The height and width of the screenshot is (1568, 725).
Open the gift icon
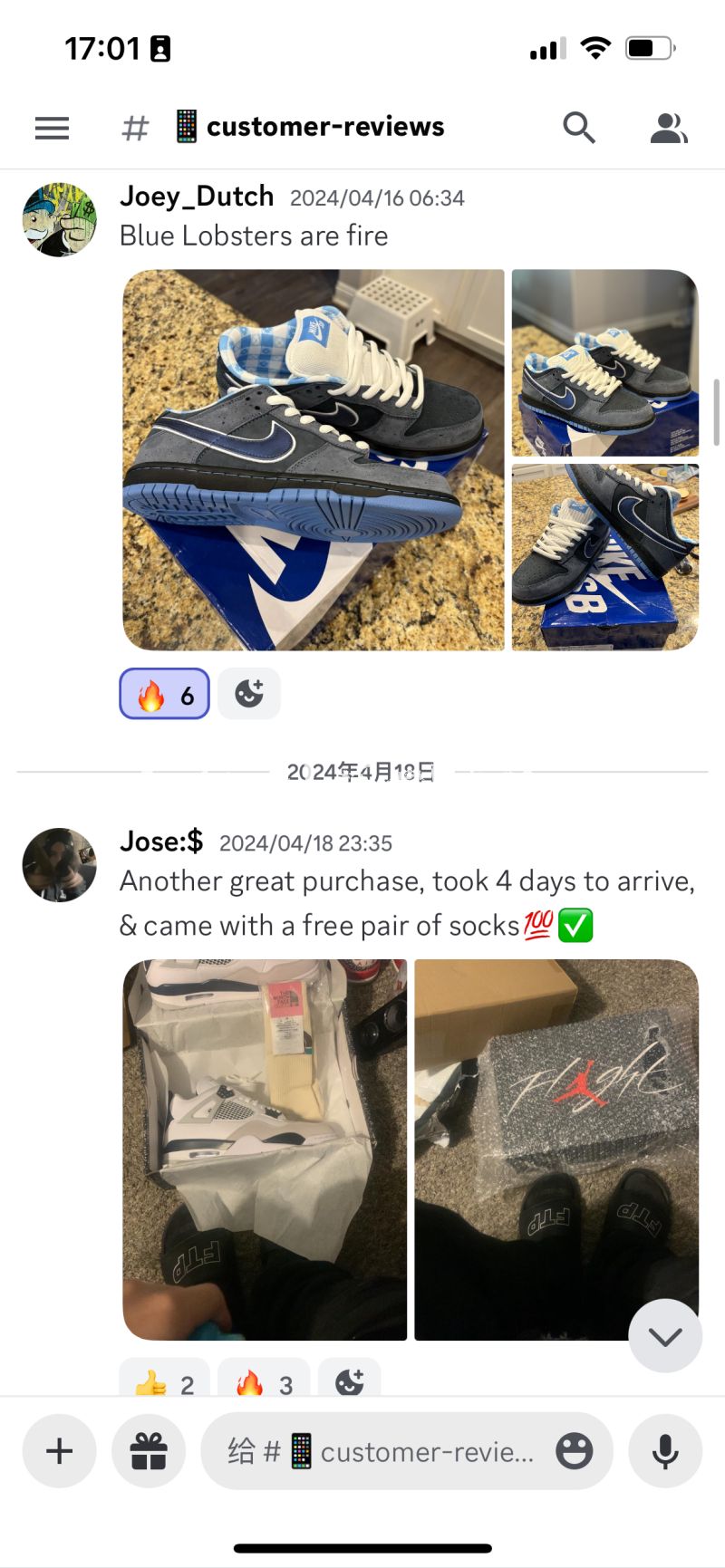coord(149,1451)
